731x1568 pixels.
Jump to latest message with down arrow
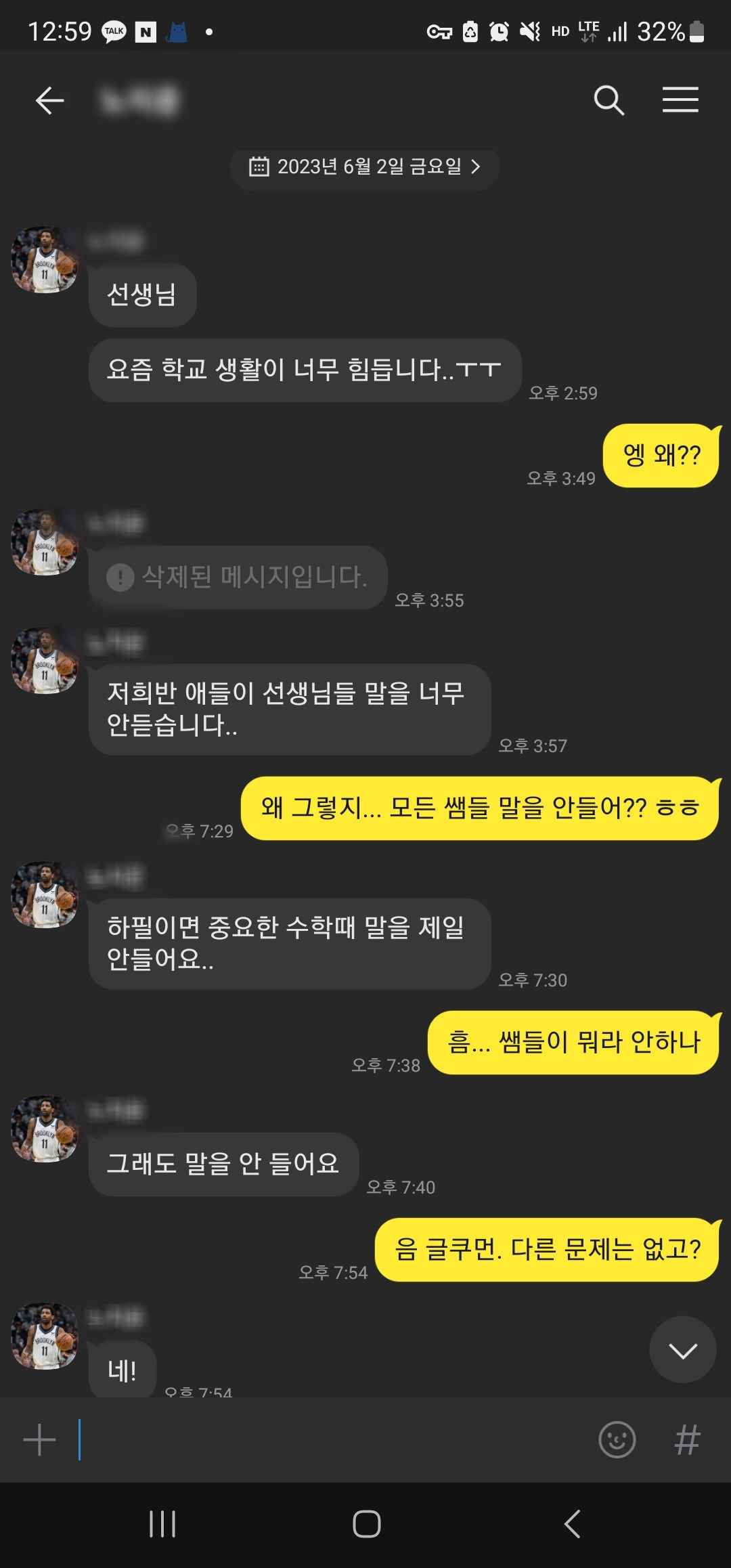point(682,1351)
